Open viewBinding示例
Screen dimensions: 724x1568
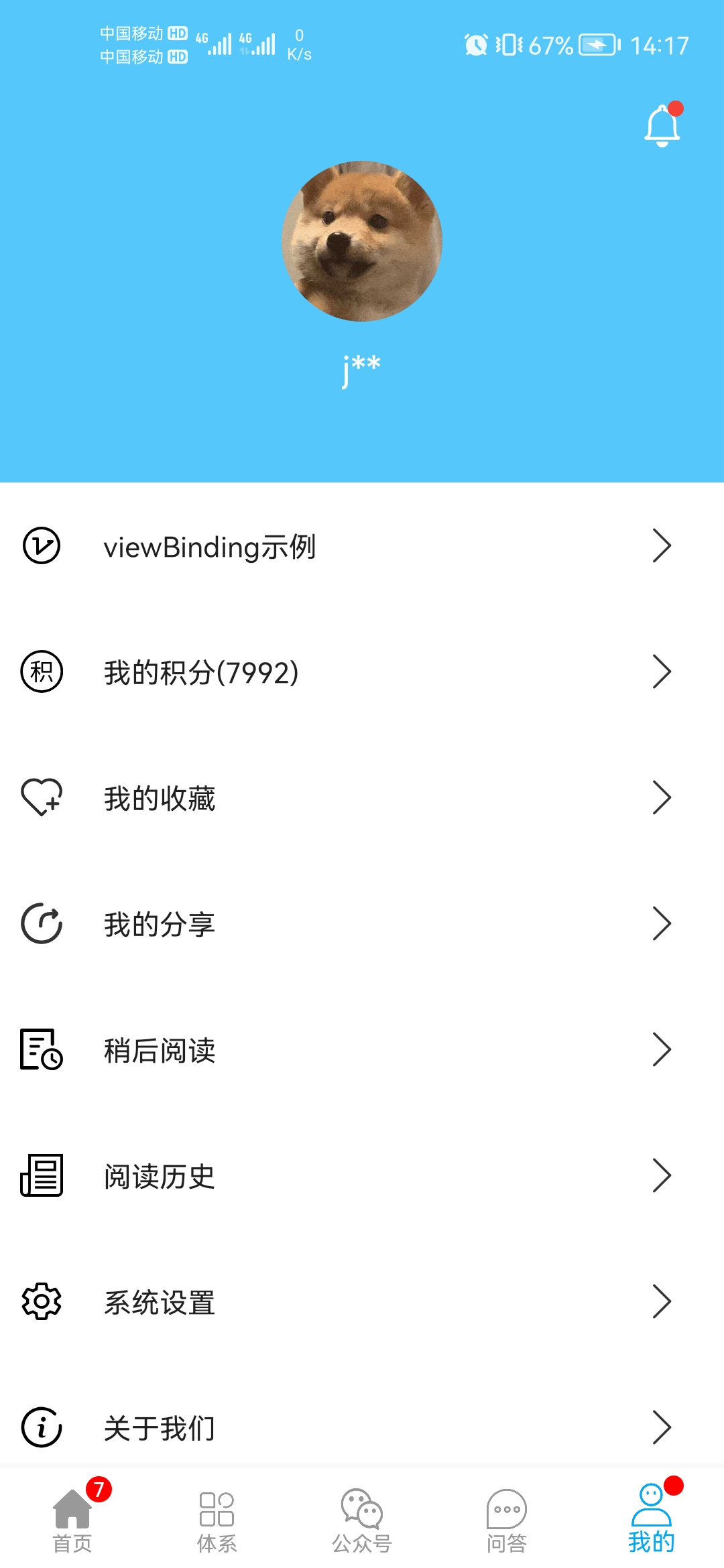pyautogui.click(x=362, y=546)
